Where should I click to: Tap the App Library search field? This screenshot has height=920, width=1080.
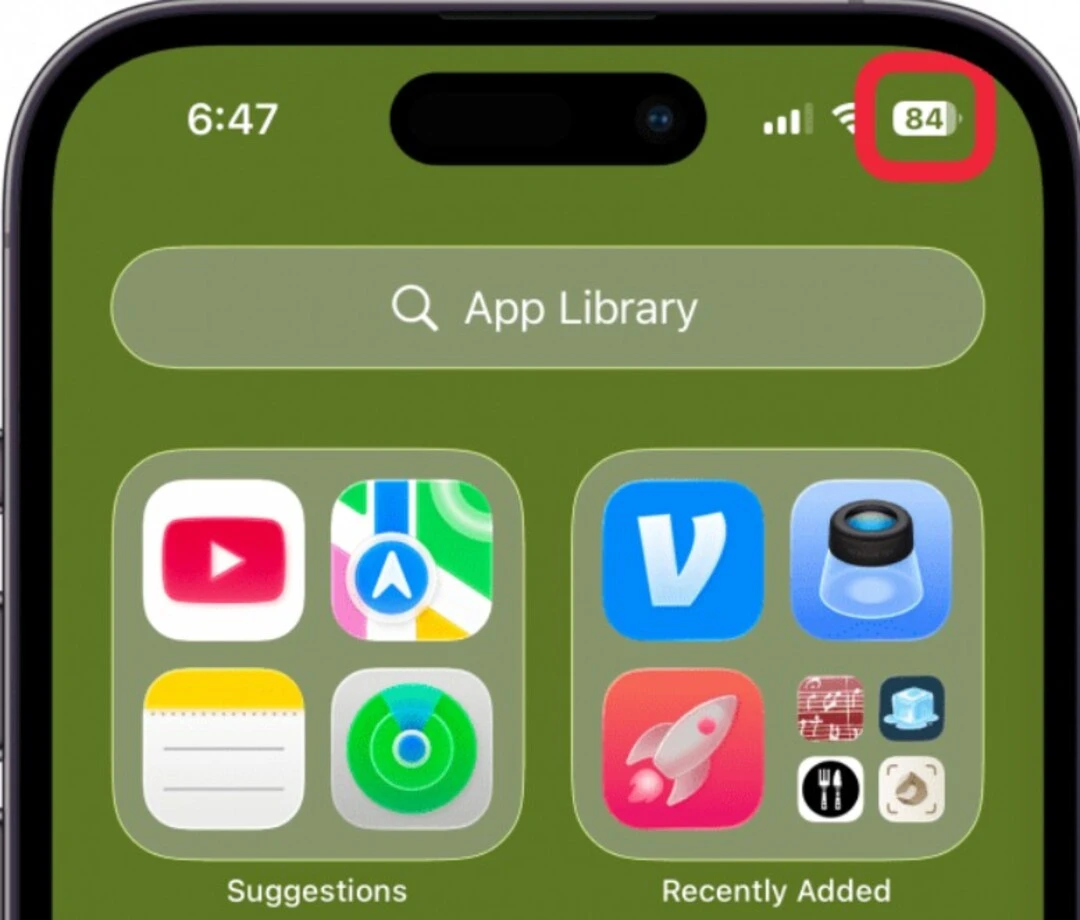point(548,307)
